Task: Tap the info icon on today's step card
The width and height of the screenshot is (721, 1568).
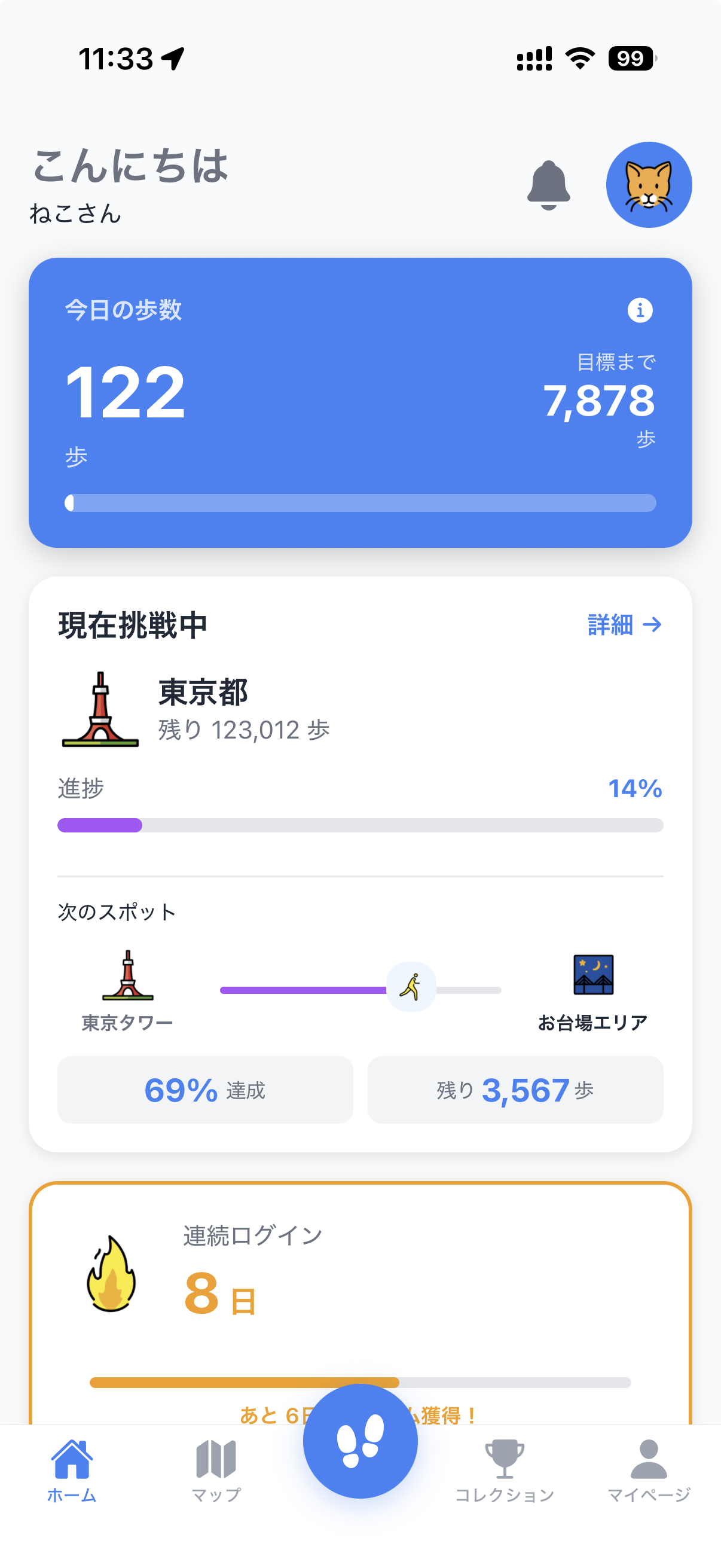Action: (640, 310)
